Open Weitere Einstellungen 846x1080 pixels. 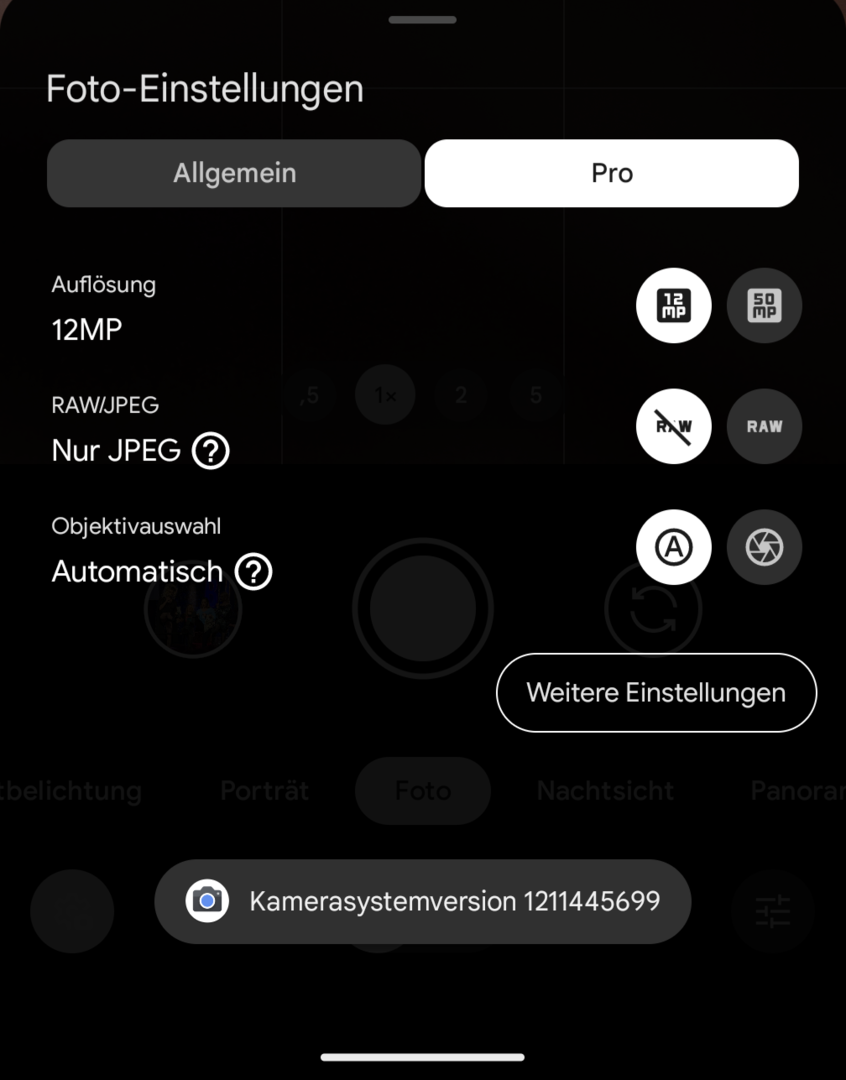656,693
